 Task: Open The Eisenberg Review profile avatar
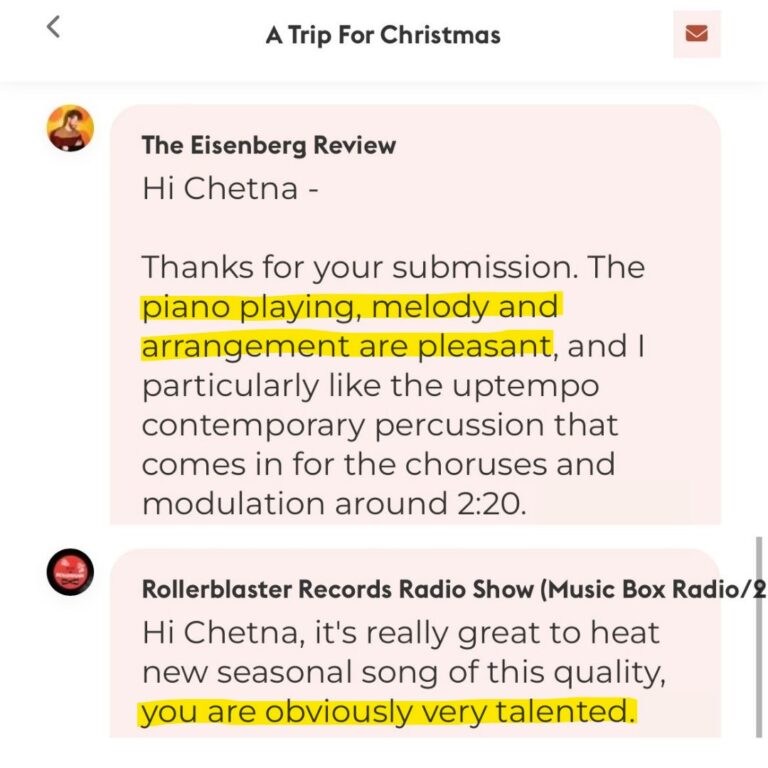point(70,129)
